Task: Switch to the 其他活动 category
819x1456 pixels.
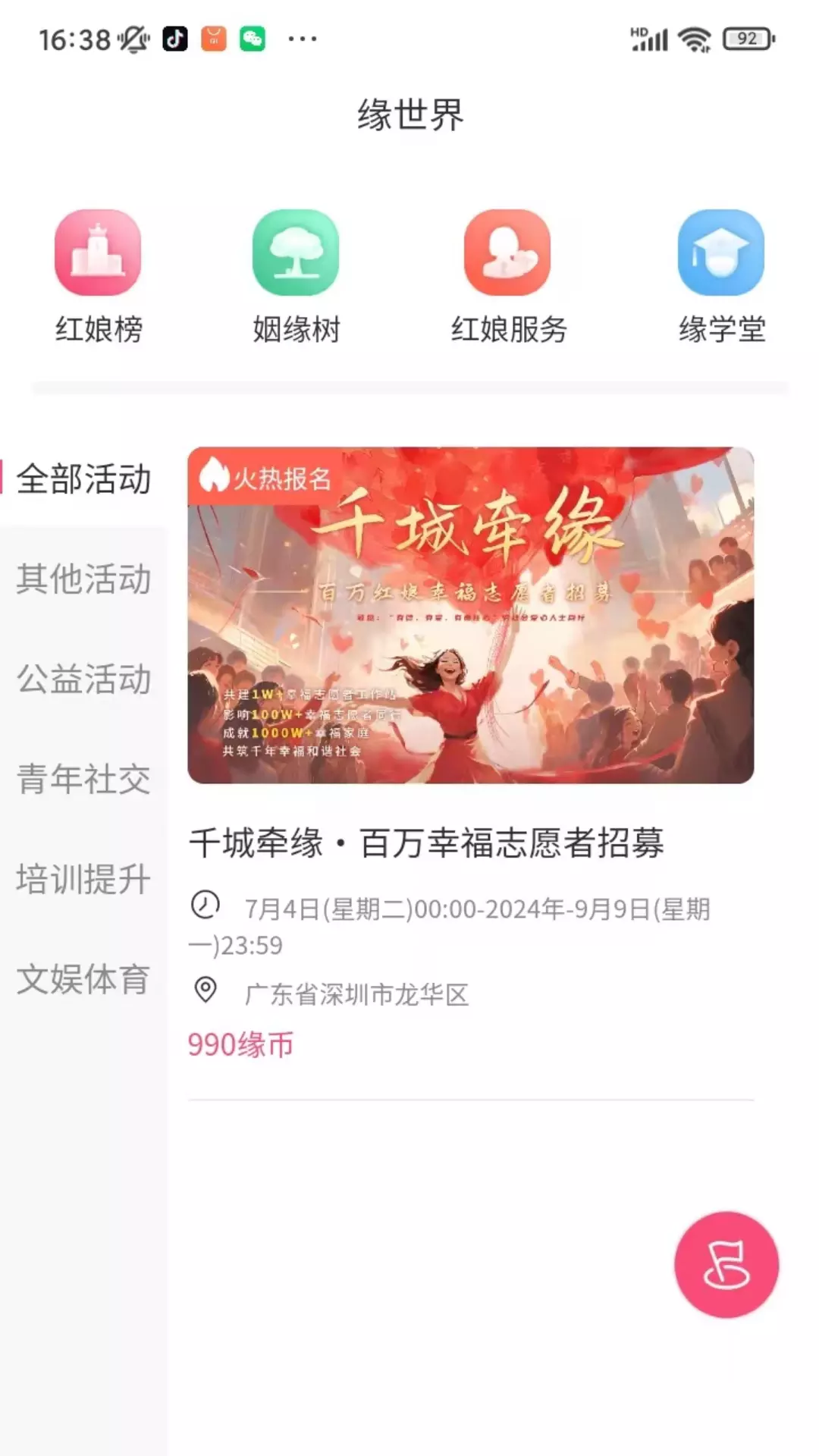Action: point(83,579)
